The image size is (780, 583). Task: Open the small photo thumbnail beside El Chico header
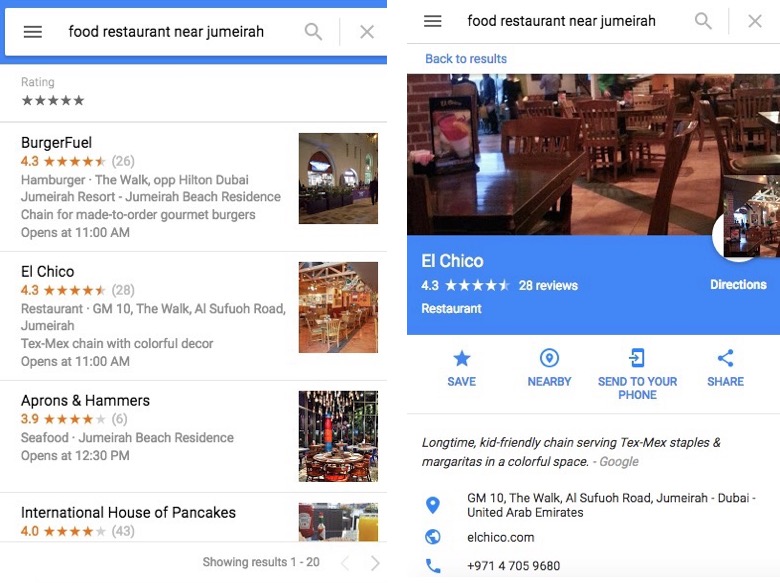point(750,228)
